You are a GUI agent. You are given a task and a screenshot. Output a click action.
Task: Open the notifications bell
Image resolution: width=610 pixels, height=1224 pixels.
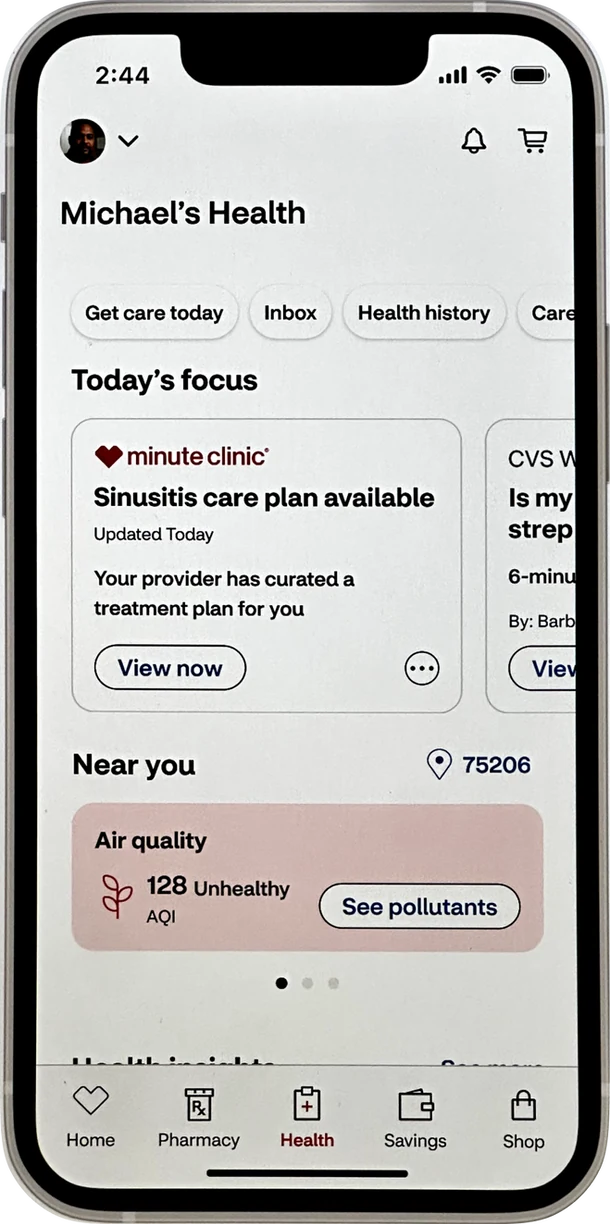(474, 141)
